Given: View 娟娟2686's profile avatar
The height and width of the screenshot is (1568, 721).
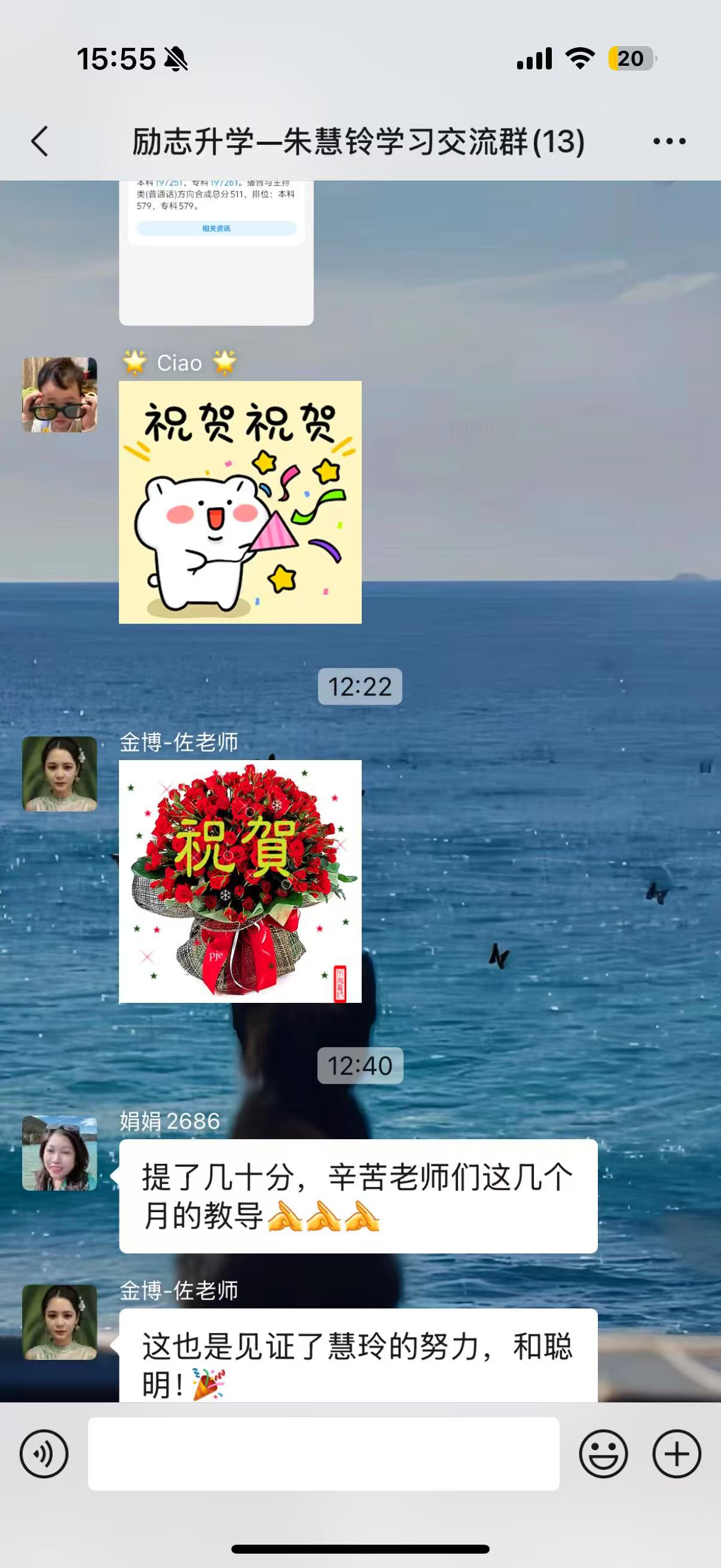Looking at the screenshot, I should click(x=60, y=1153).
